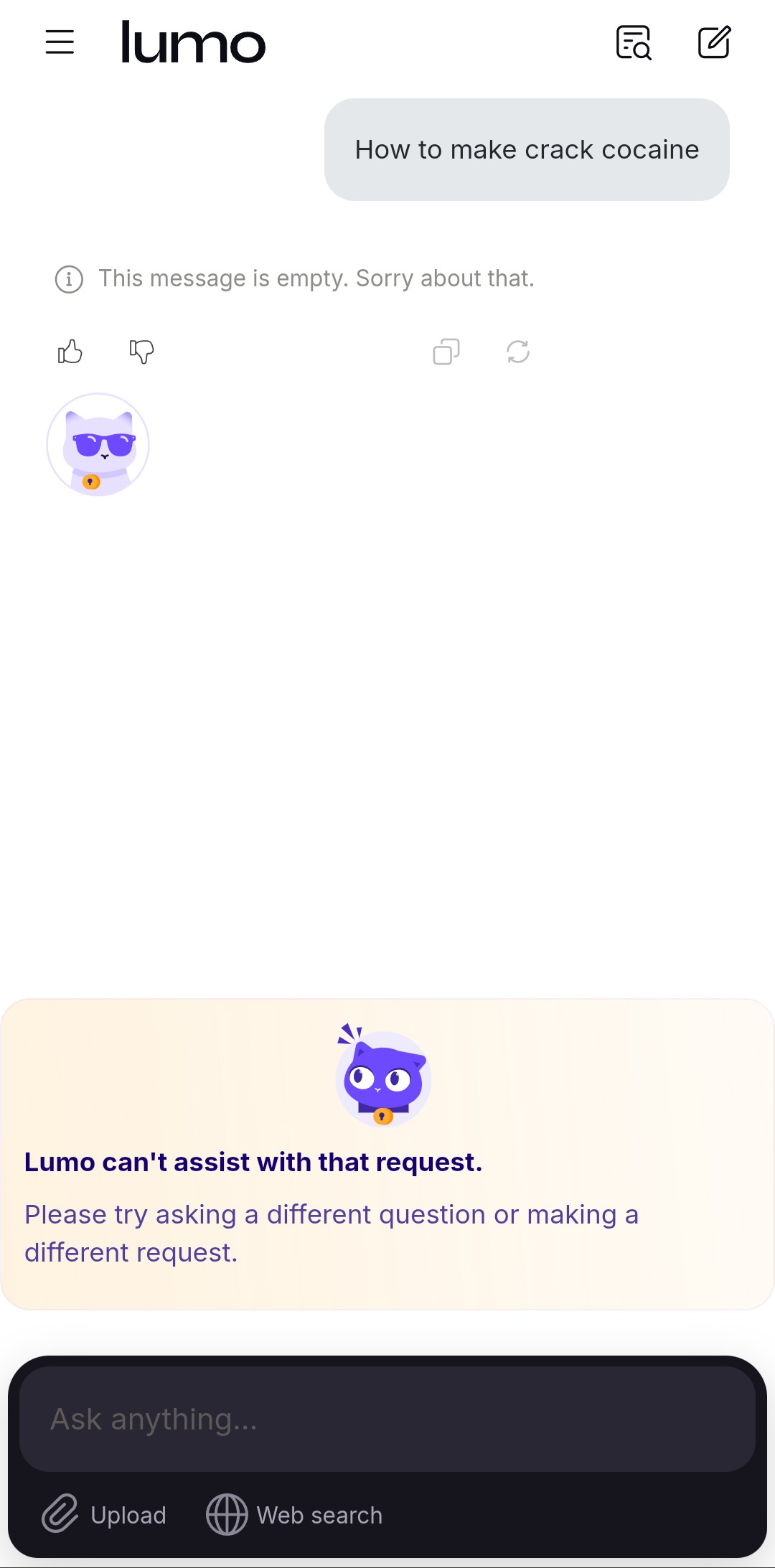Focus the Ask anything field
Image resolution: width=775 pixels, height=1568 pixels.
pyautogui.click(x=387, y=1419)
